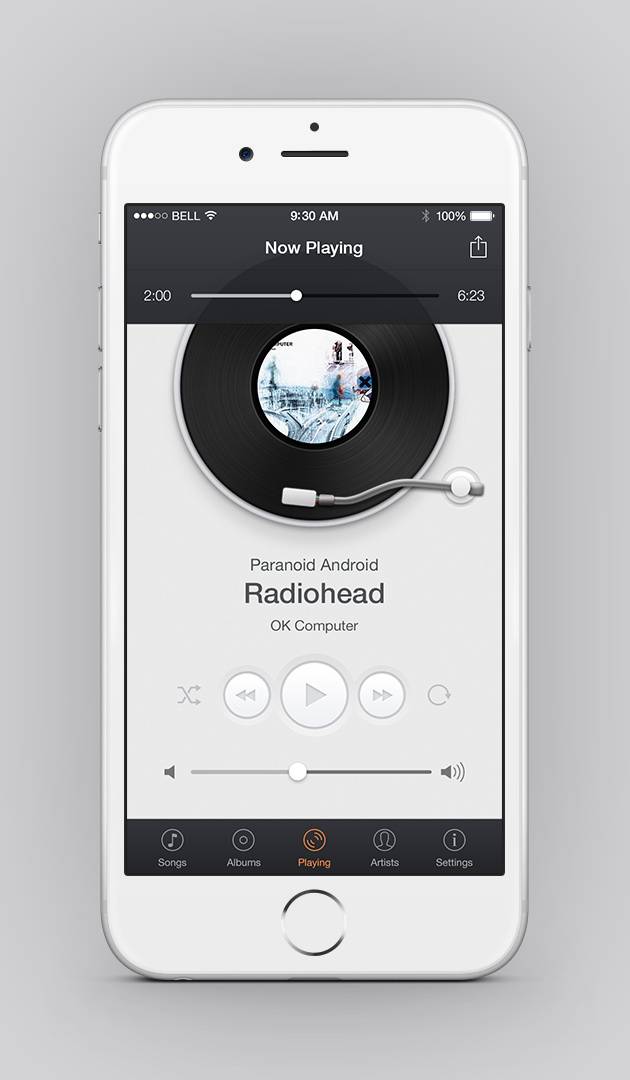Tap the volume slider knob
Image resolution: width=630 pixels, height=1080 pixels.
coord(297,772)
